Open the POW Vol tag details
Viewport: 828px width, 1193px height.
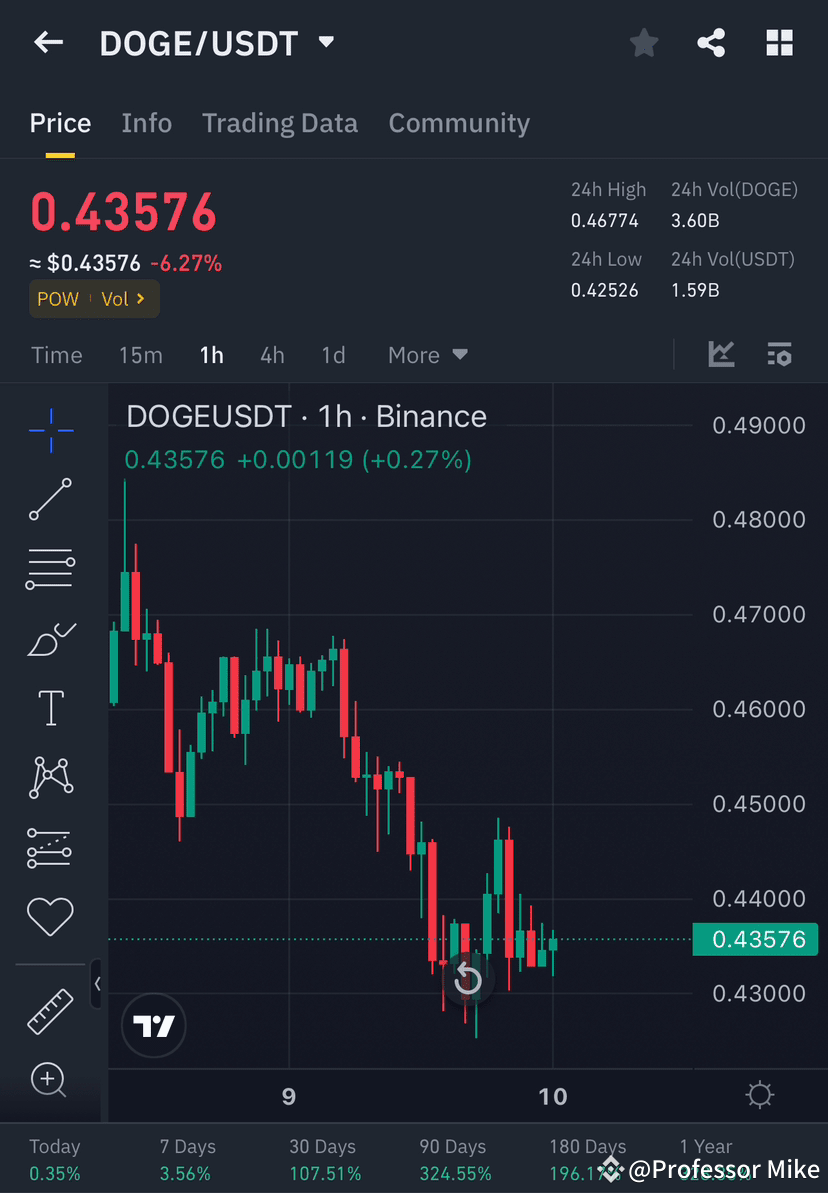tap(94, 298)
